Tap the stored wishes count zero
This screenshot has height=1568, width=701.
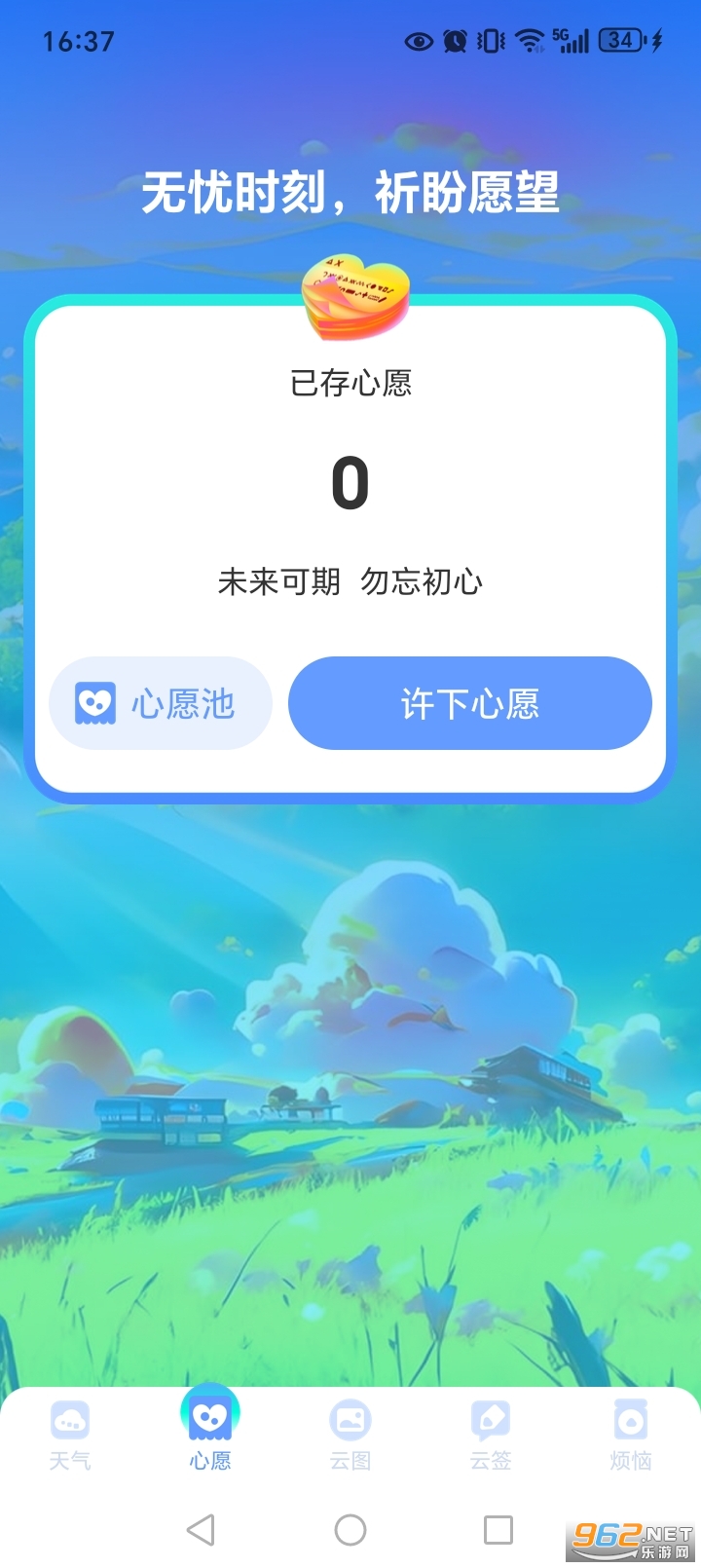click(x=350, y=484)
